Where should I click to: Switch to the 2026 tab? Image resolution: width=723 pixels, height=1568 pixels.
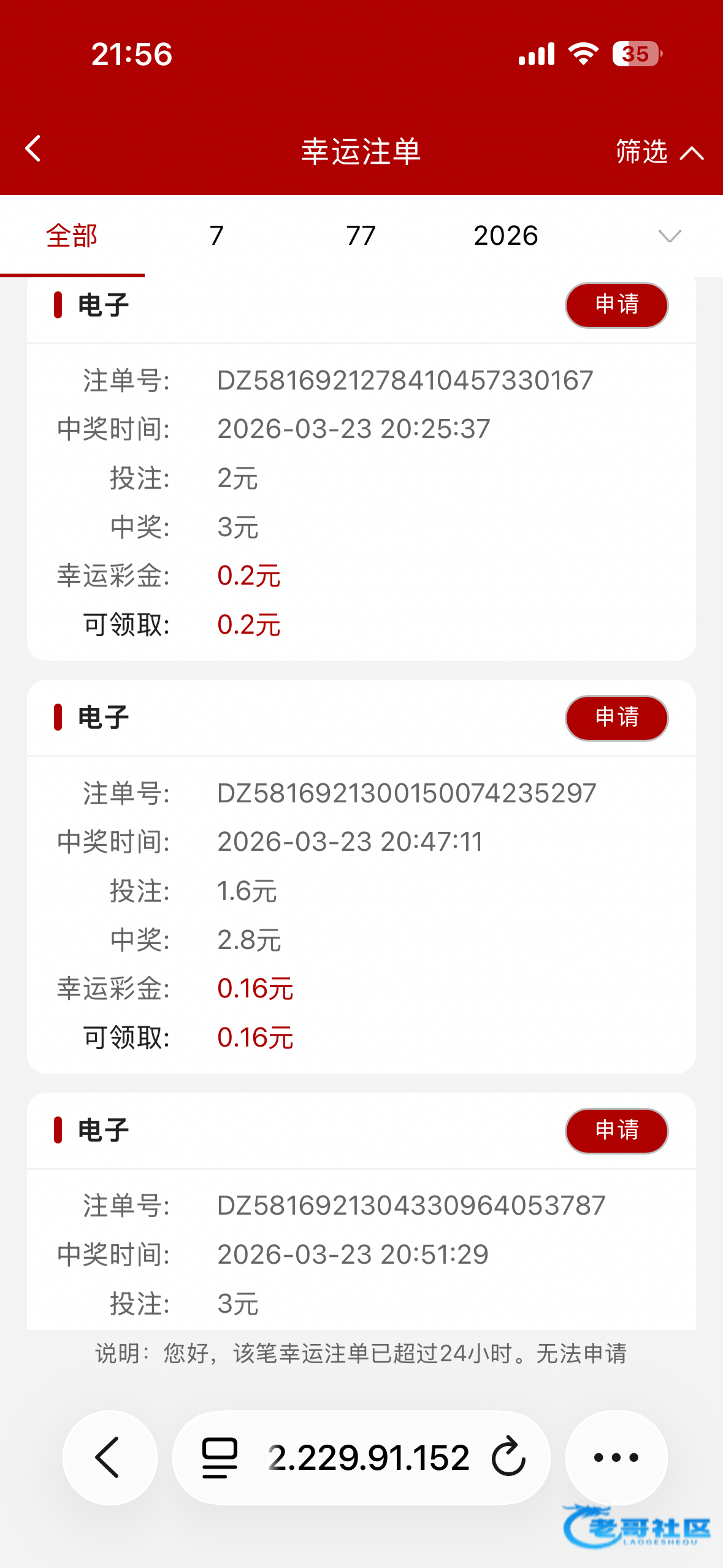[505, 236]
